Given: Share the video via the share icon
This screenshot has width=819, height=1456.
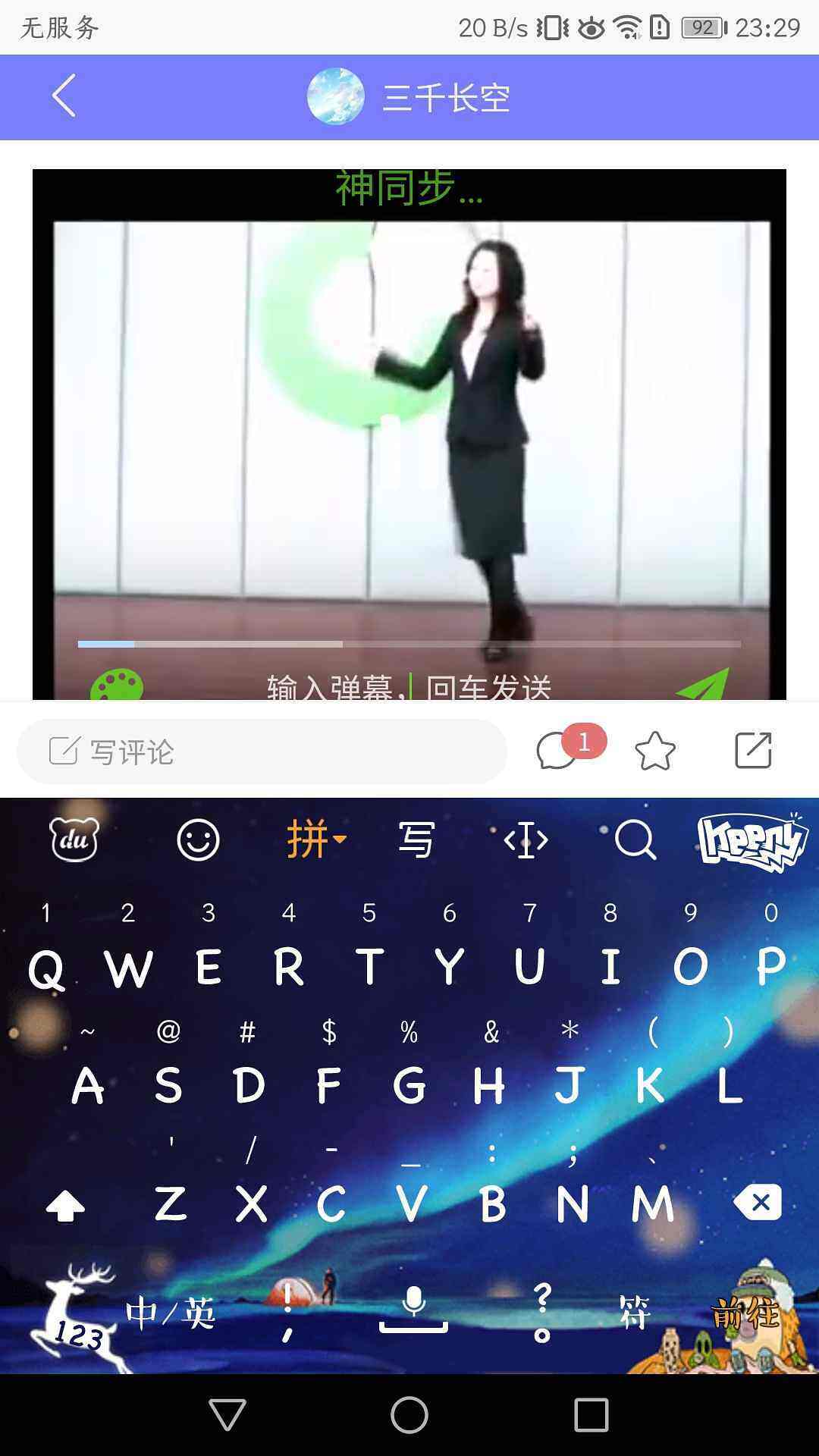Looking at the screenshot, I should [753, 752].
